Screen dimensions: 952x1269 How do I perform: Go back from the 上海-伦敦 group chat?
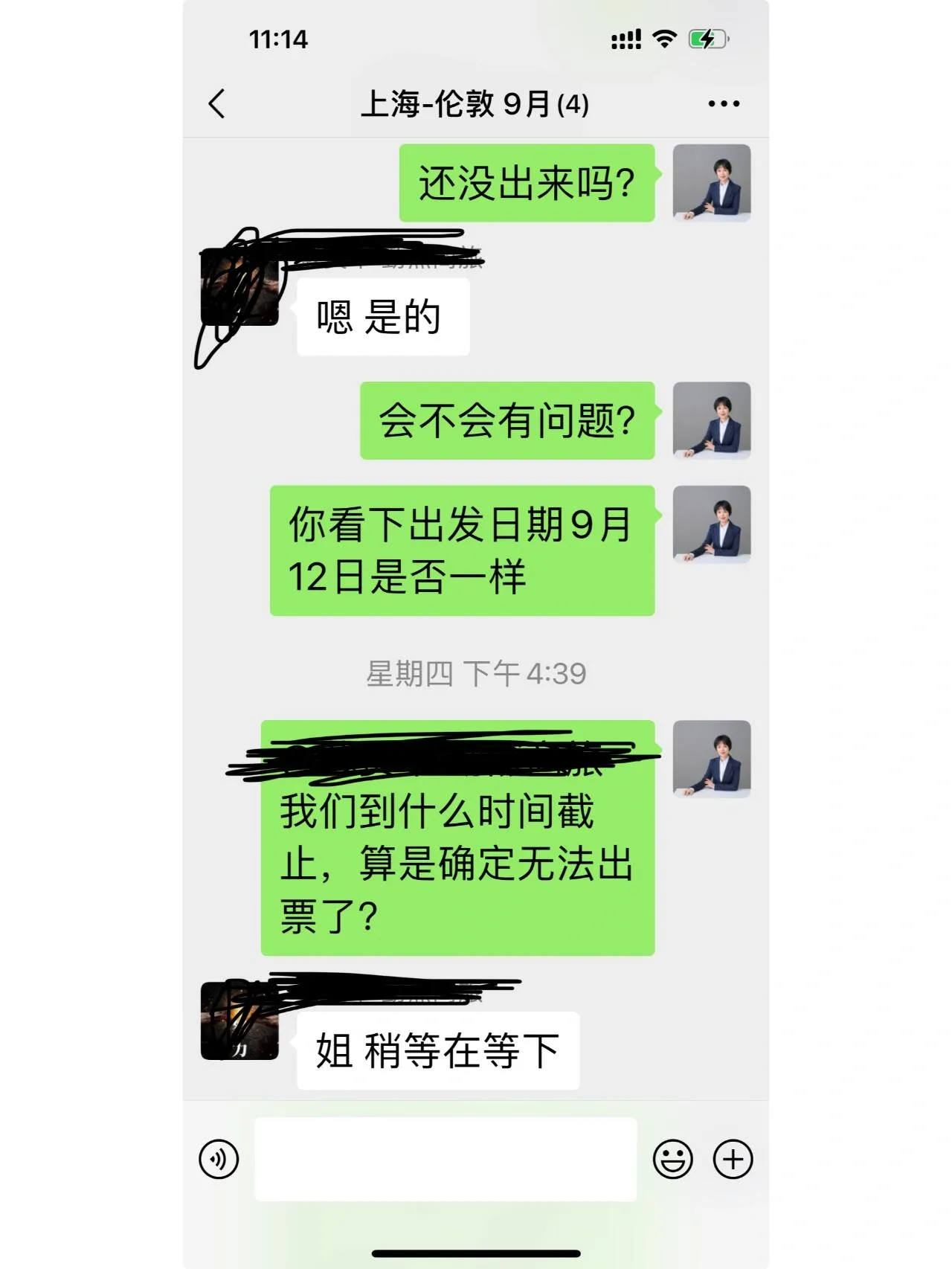pos(216,104)
